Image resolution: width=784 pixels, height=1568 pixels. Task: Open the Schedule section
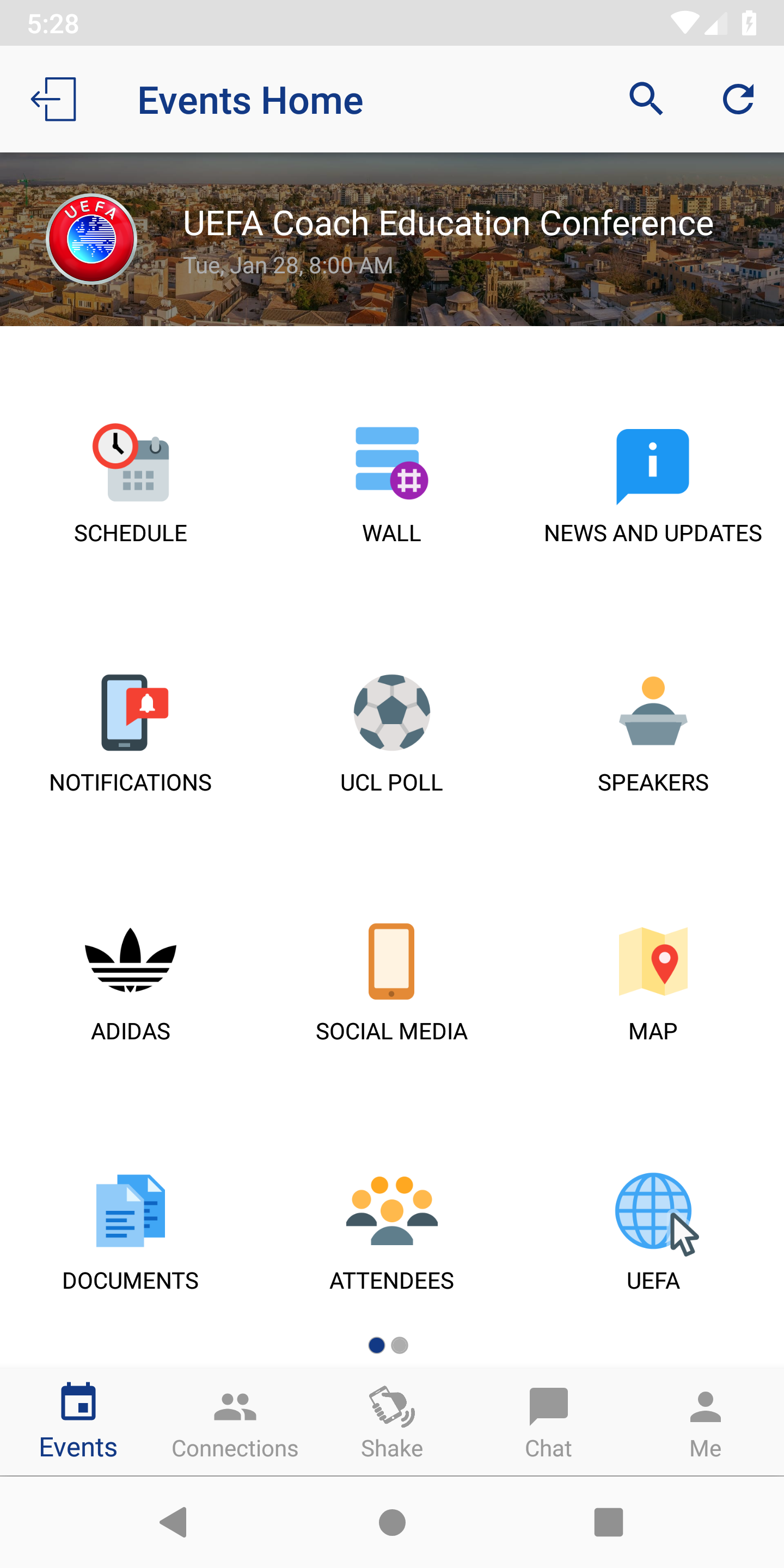130,484
